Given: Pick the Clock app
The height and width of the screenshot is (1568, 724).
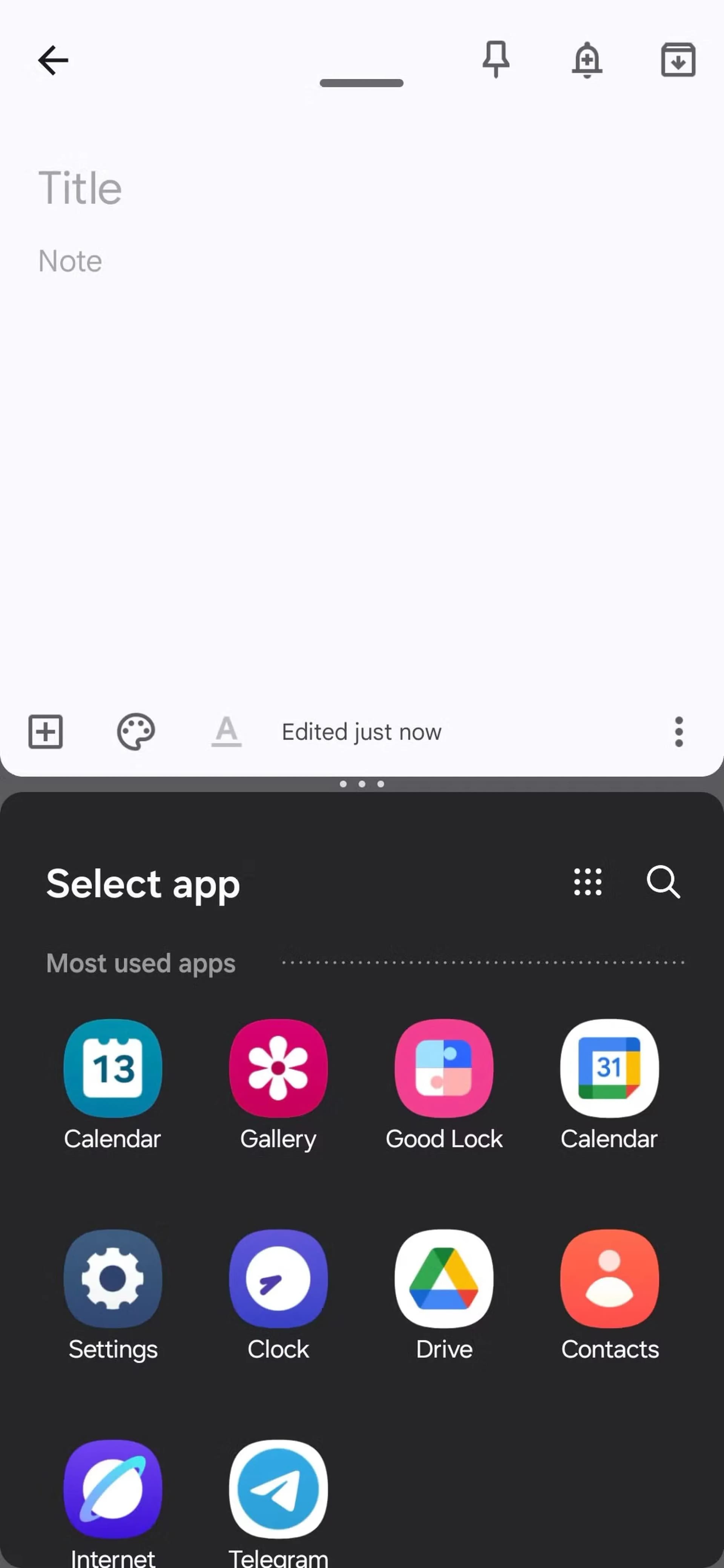Looking at the screenshot, I should tap(278, 1279).
